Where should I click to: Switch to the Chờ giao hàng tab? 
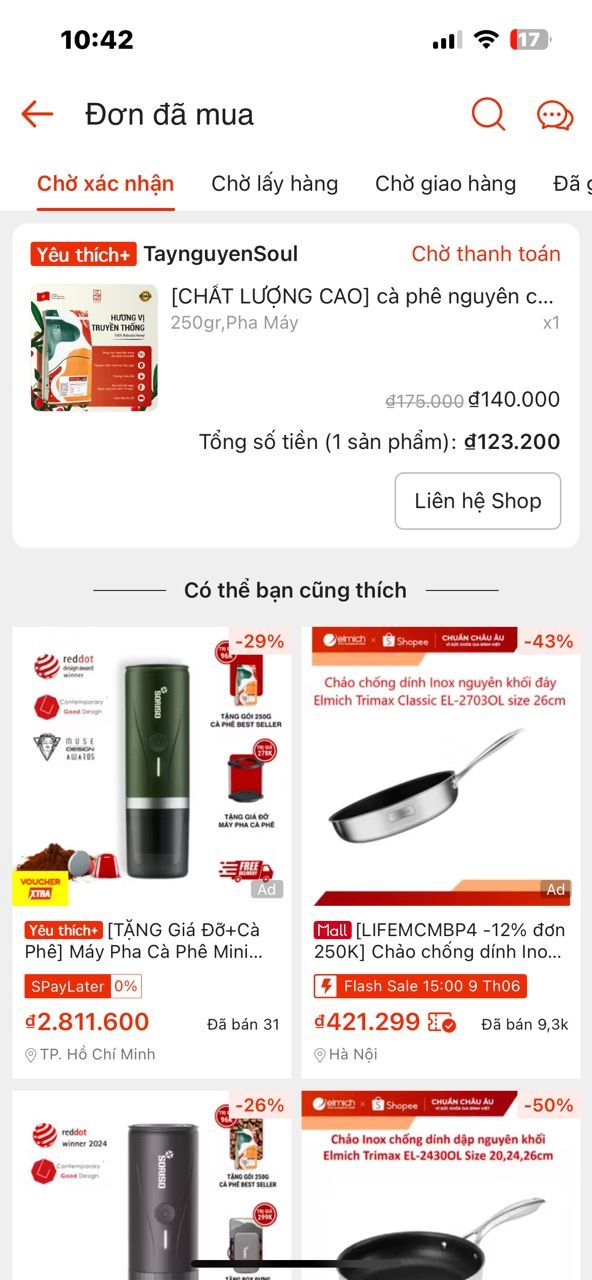pos(446,184)
